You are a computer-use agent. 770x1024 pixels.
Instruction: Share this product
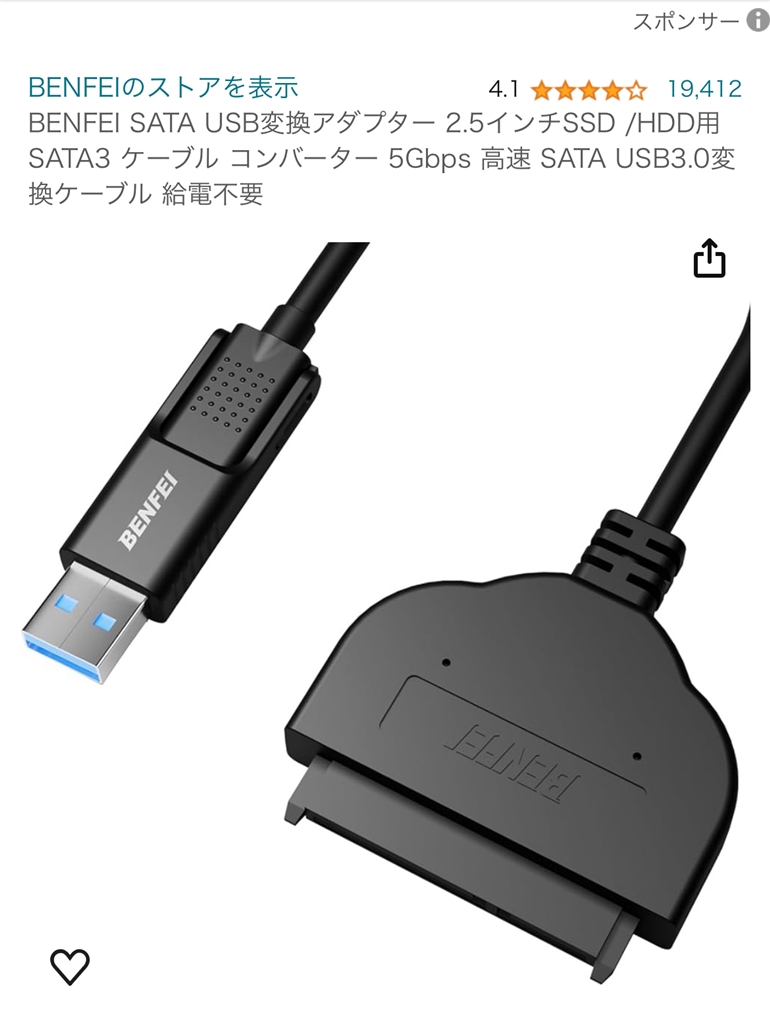[709, 258]
